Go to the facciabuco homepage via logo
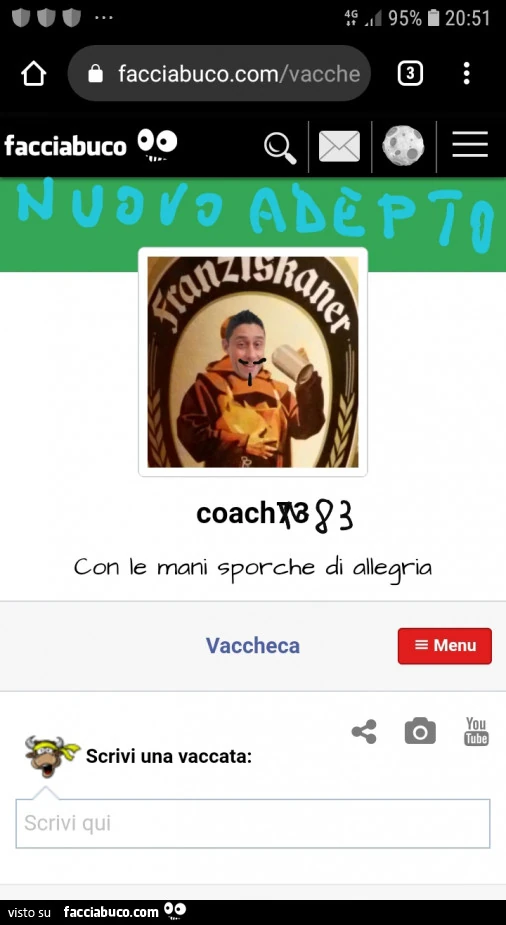This screenshot has width=506, height=925. [x=91, y=145]
